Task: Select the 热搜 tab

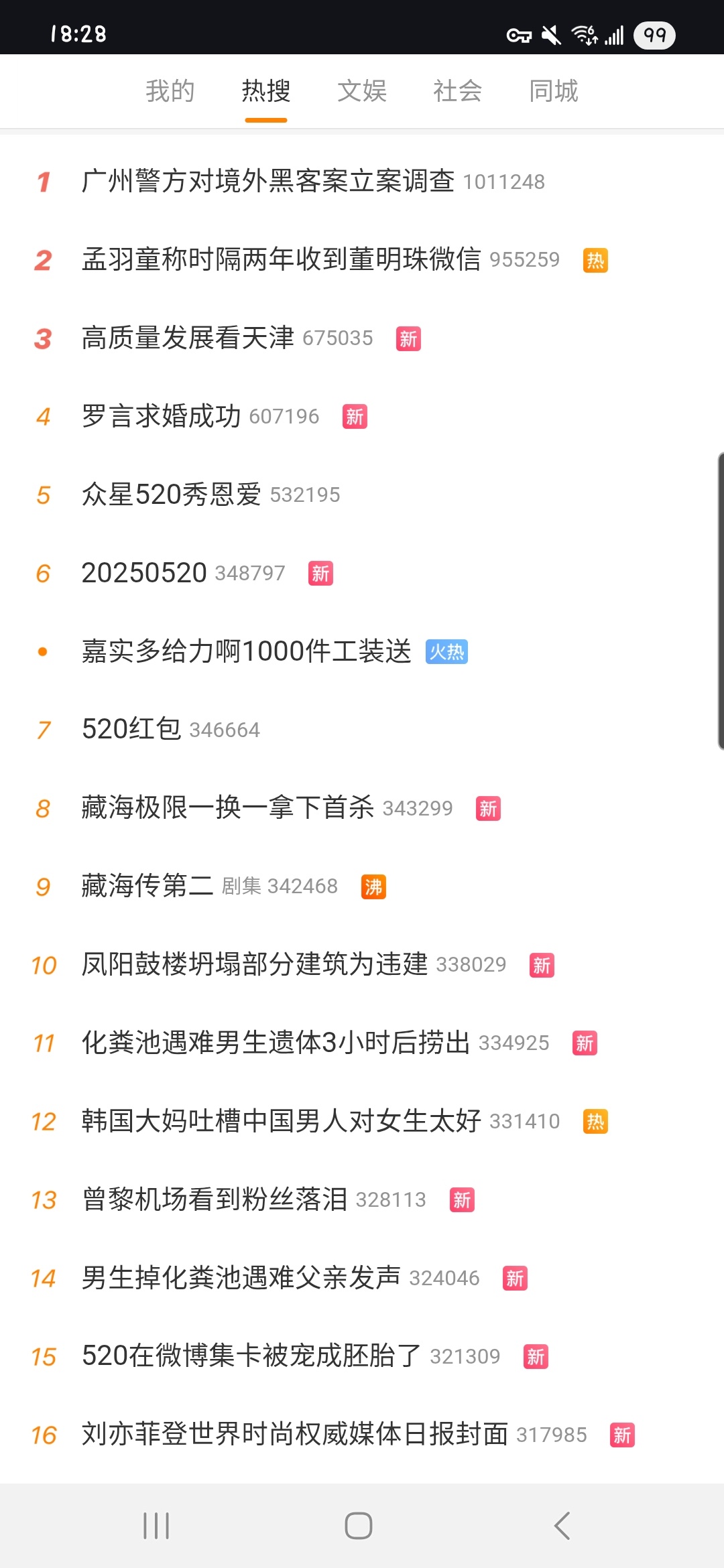Action: (266, 91)
